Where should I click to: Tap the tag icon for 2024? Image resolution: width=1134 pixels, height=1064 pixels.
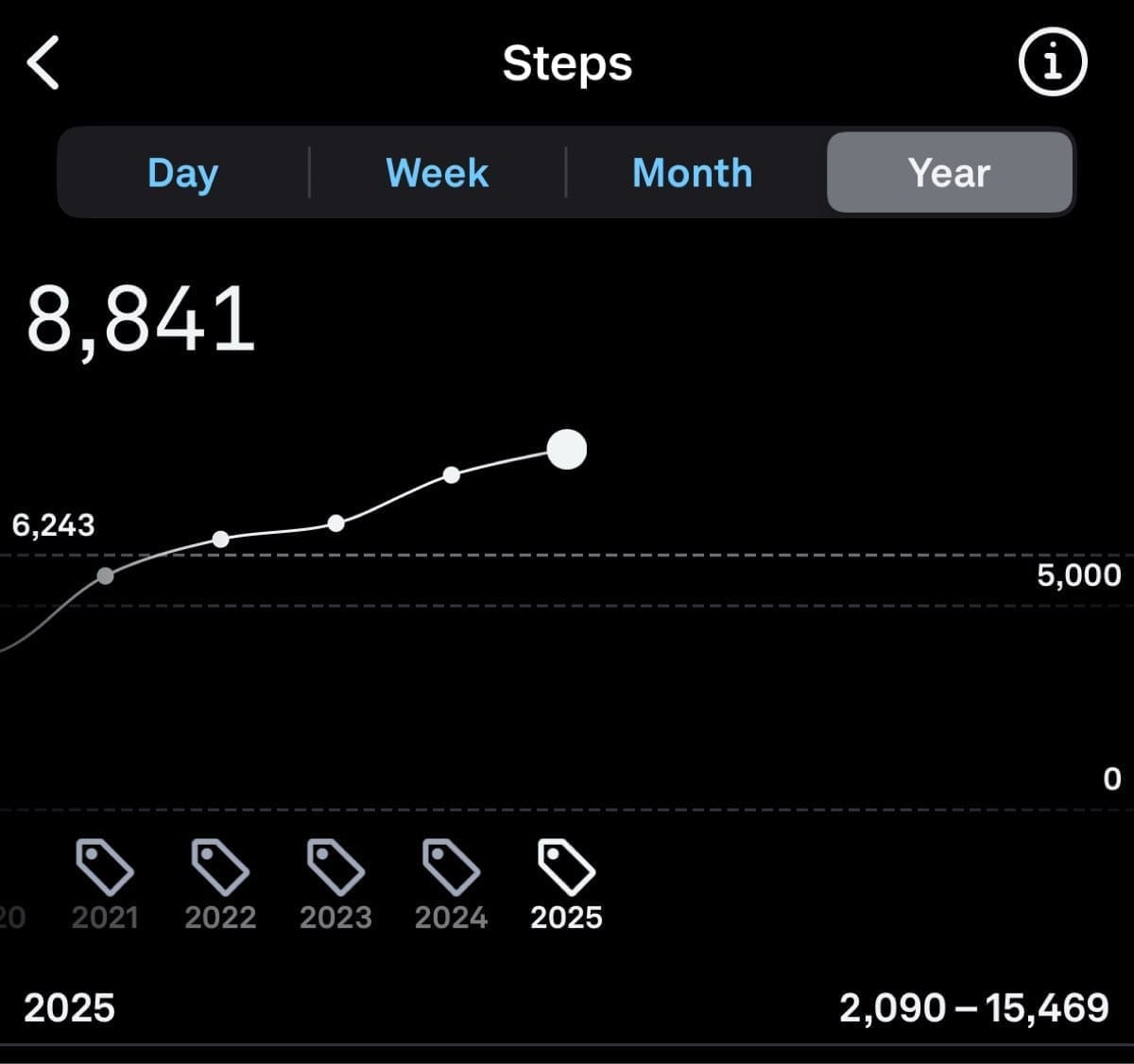click(451, 867)
